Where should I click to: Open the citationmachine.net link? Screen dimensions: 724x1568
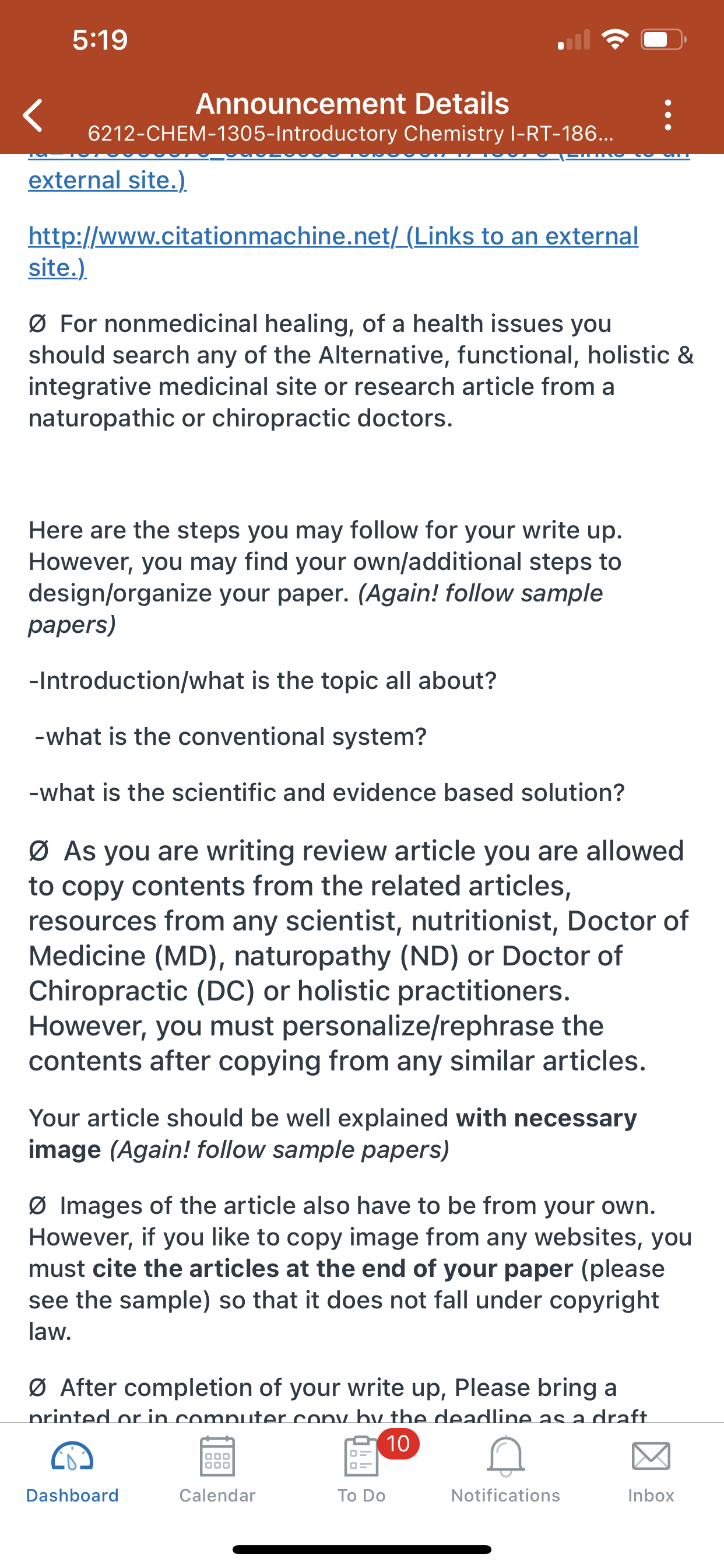[x=333, y=251]
